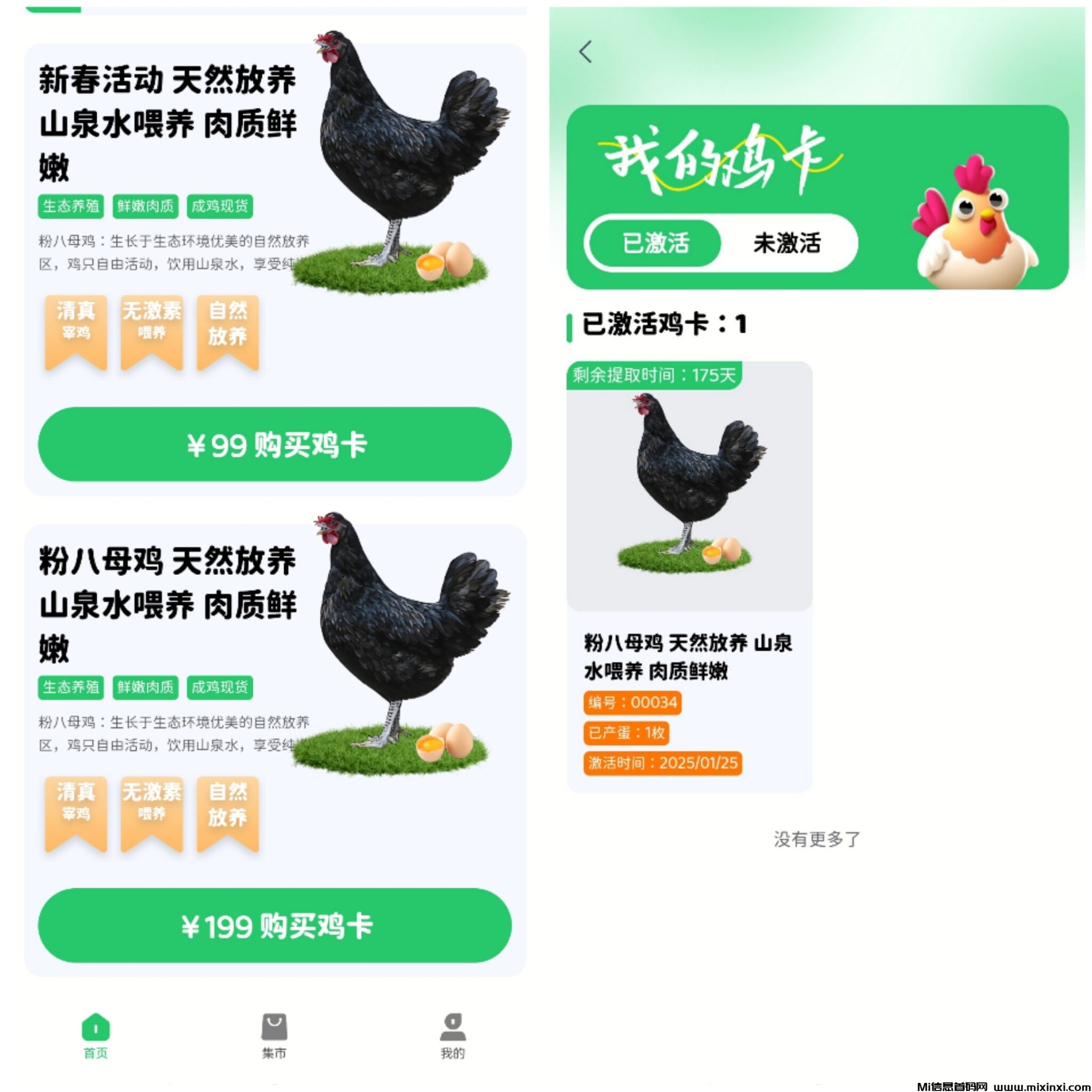The height and width of the screenshot is (1092, 1092).
Task: Go back from the chicken card page
Action: pyautogui.click(x=585, y=52)
